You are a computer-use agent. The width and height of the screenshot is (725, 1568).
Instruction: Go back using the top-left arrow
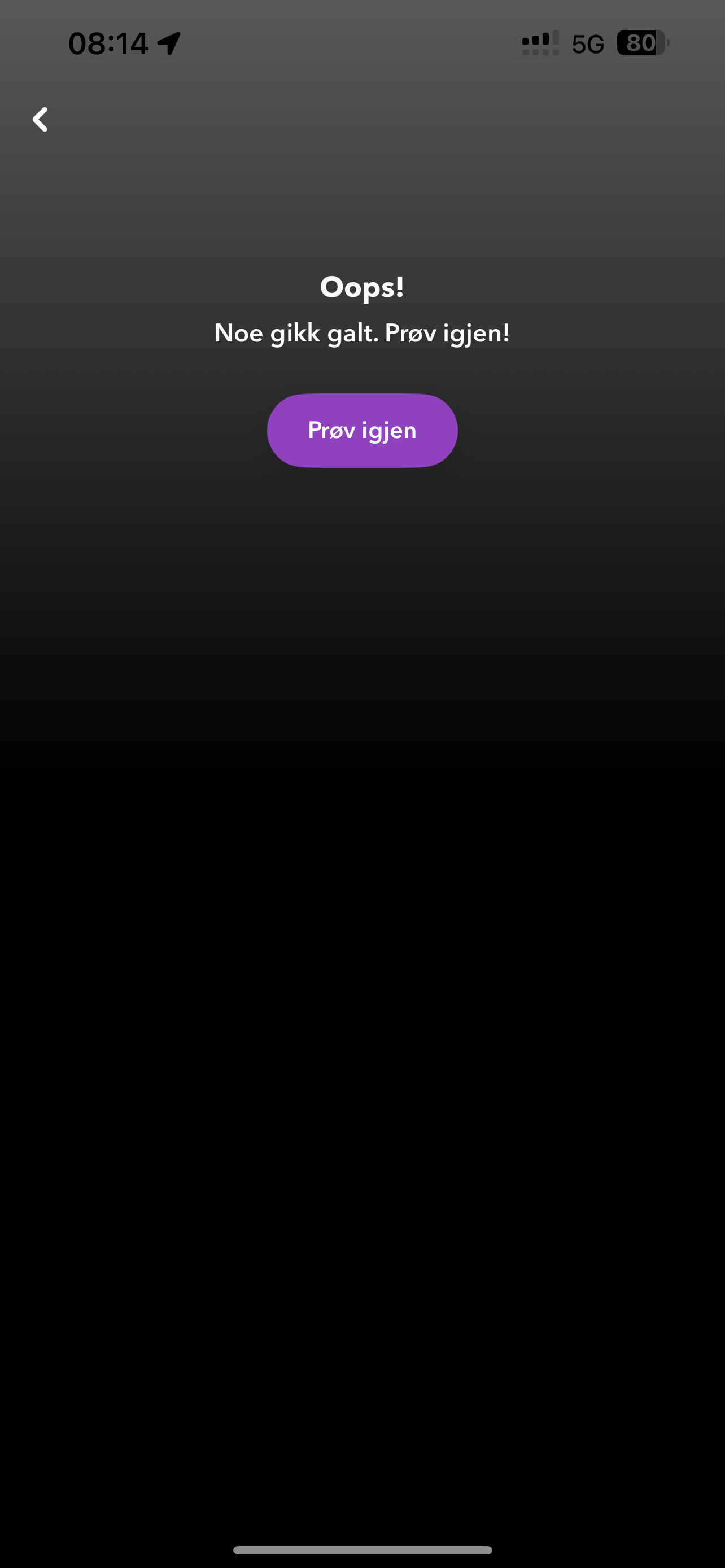(40, 119)
